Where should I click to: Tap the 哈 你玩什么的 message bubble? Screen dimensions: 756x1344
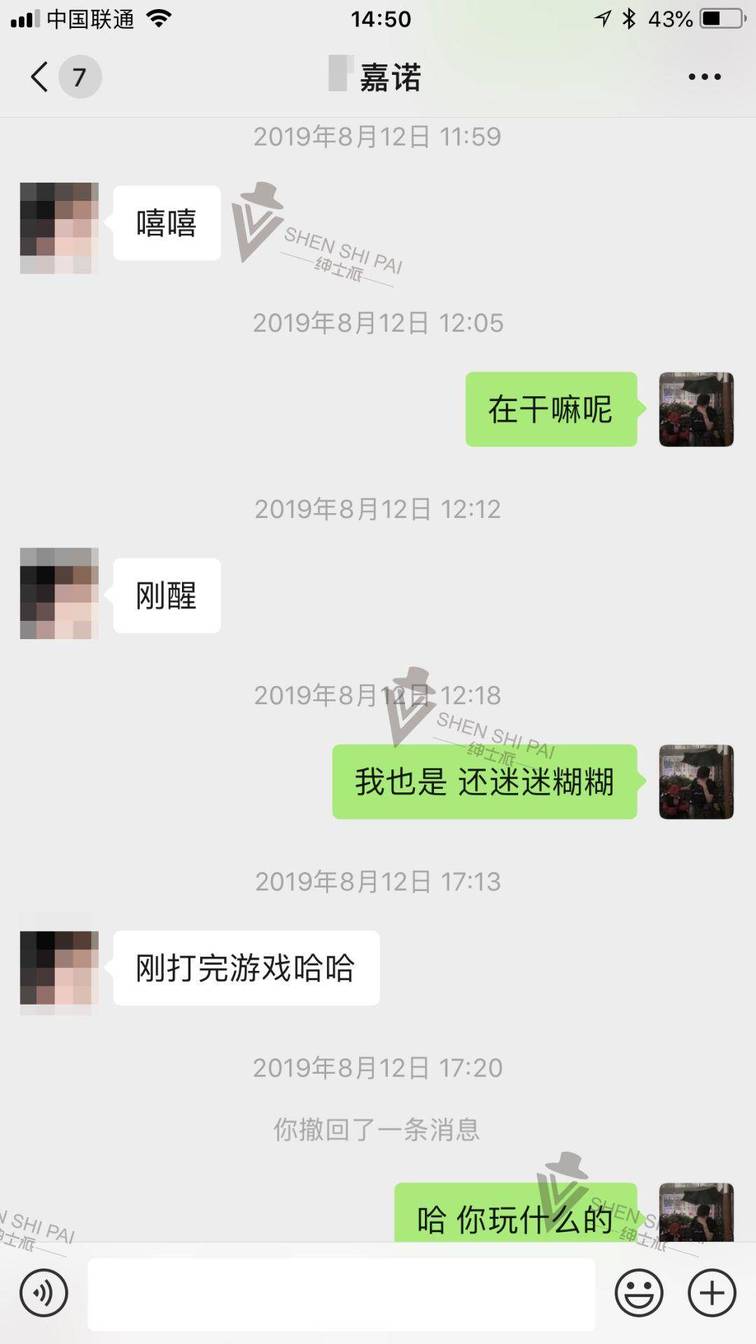[x=516, y=1220]
